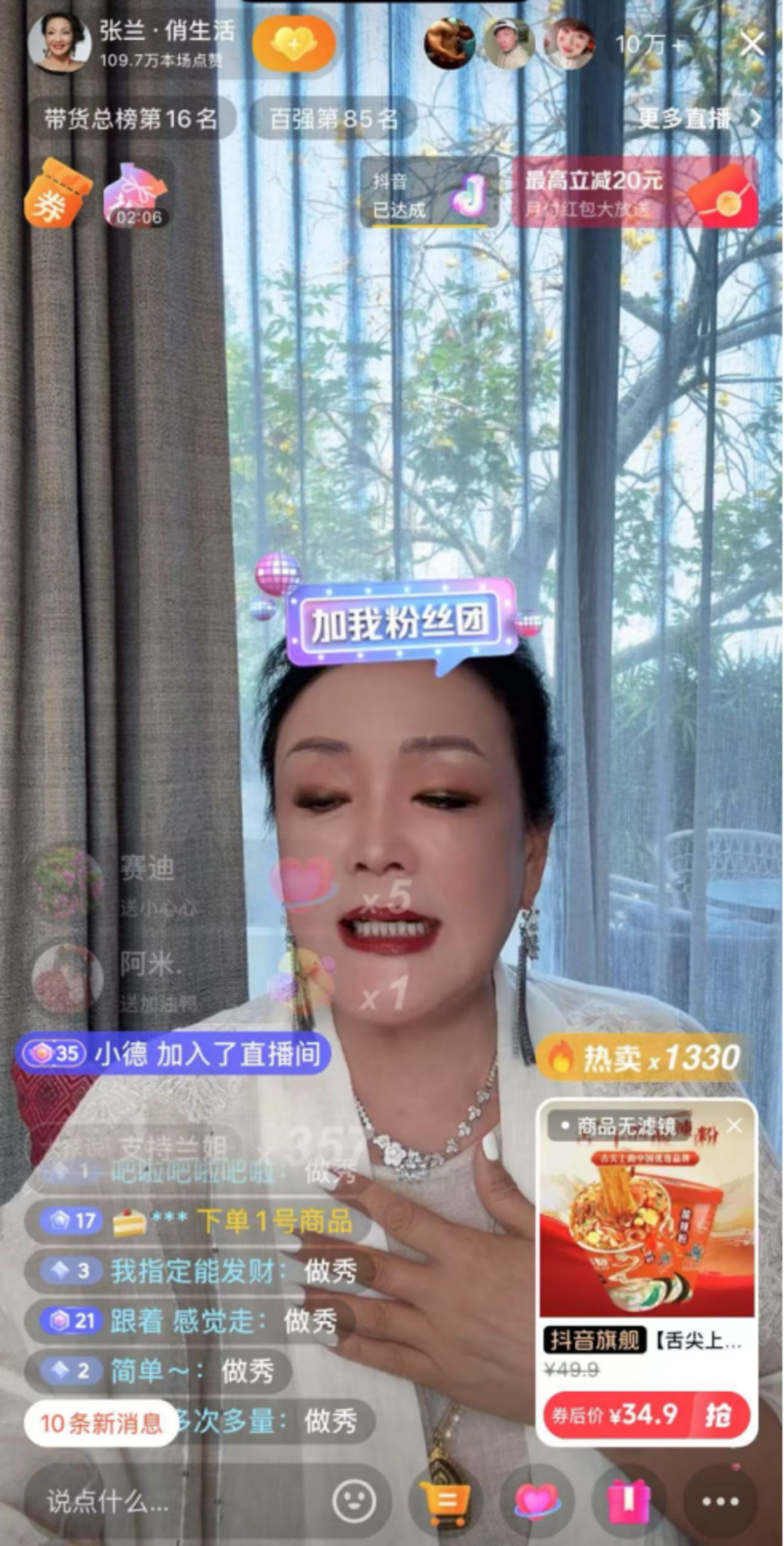
Task: Open 更多直播 list
Action: pos(698,119)
